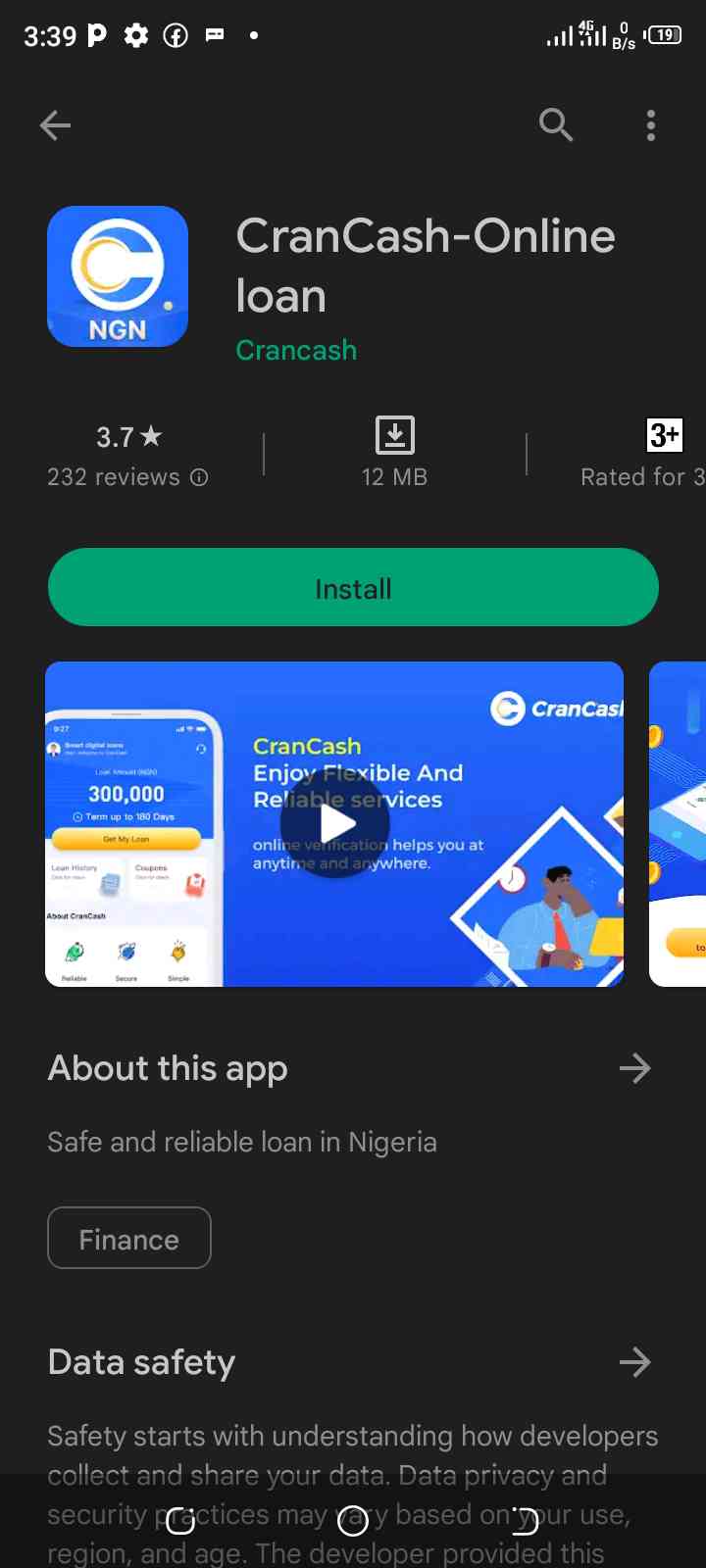
Task: Open the Crancash developer page
Action: pyautogui.click(x=296, y=351)
